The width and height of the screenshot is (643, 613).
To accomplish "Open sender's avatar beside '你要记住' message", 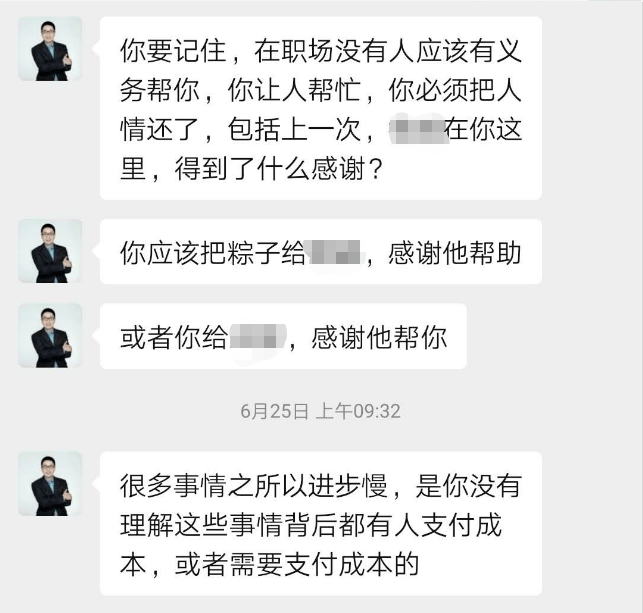I will [x=50, y=49].
